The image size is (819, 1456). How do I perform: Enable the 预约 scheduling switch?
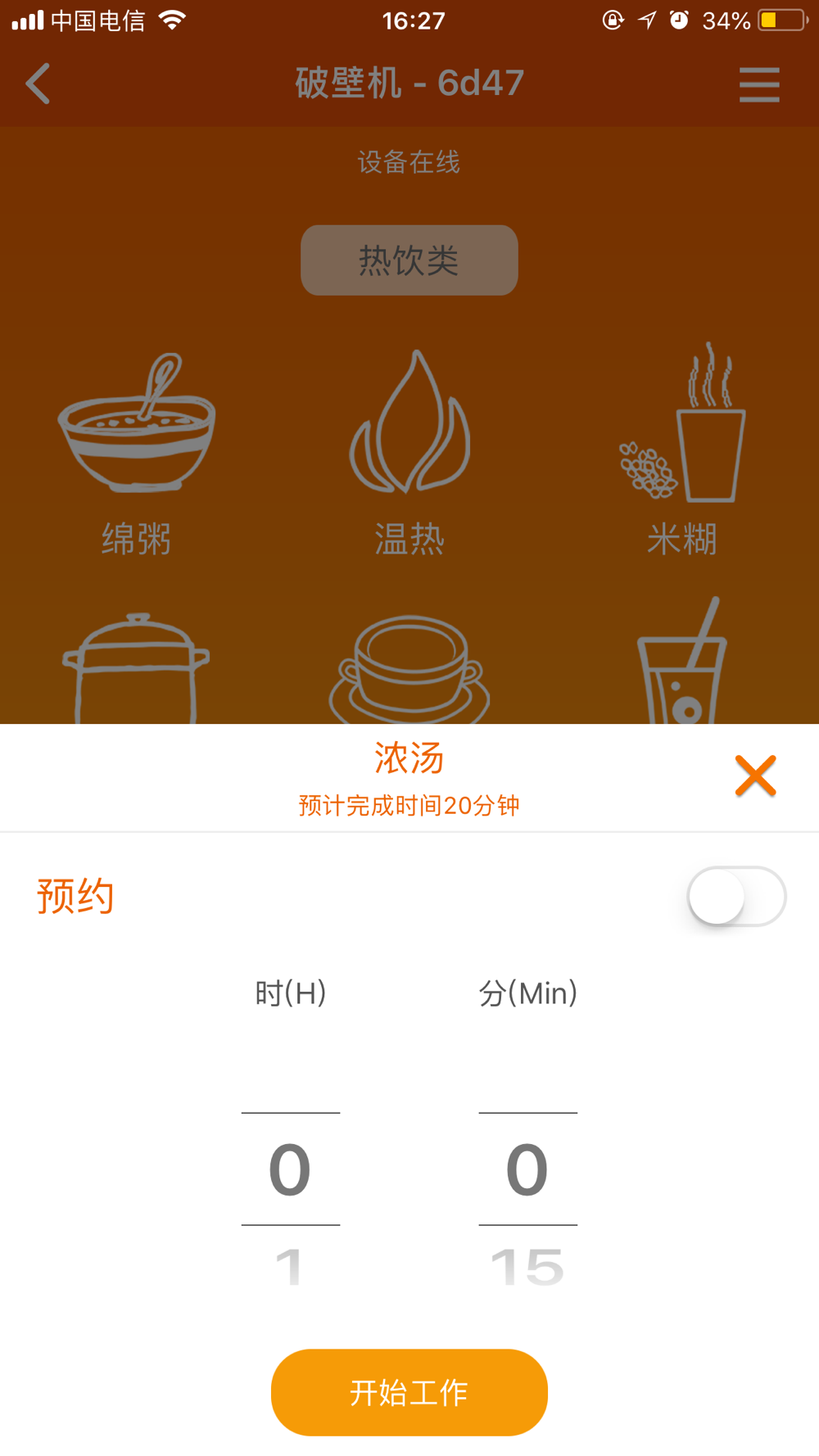point(736,897)
